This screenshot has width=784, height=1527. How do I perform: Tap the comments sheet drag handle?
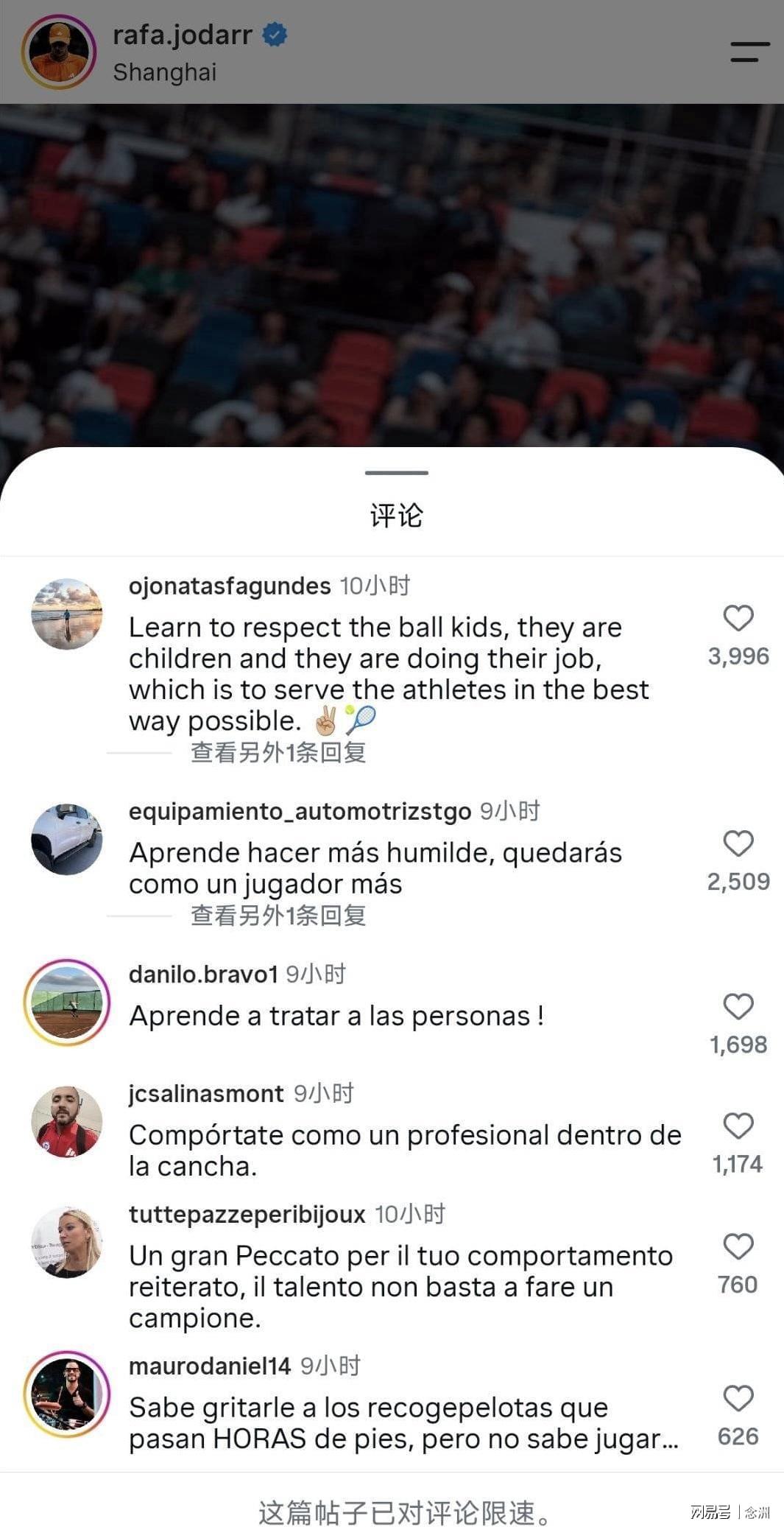(x=396, y=473)
